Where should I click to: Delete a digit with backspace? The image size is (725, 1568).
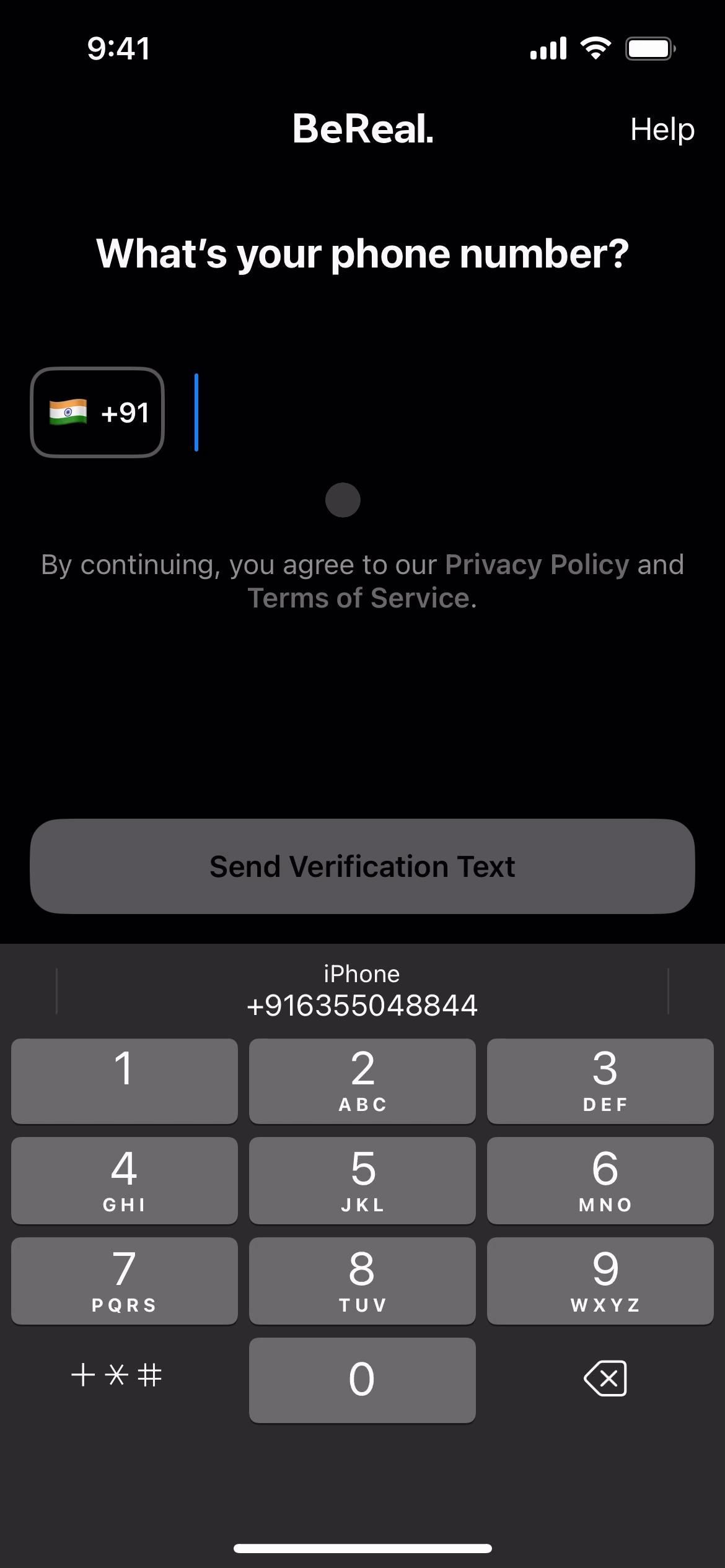coord(605,1379)
